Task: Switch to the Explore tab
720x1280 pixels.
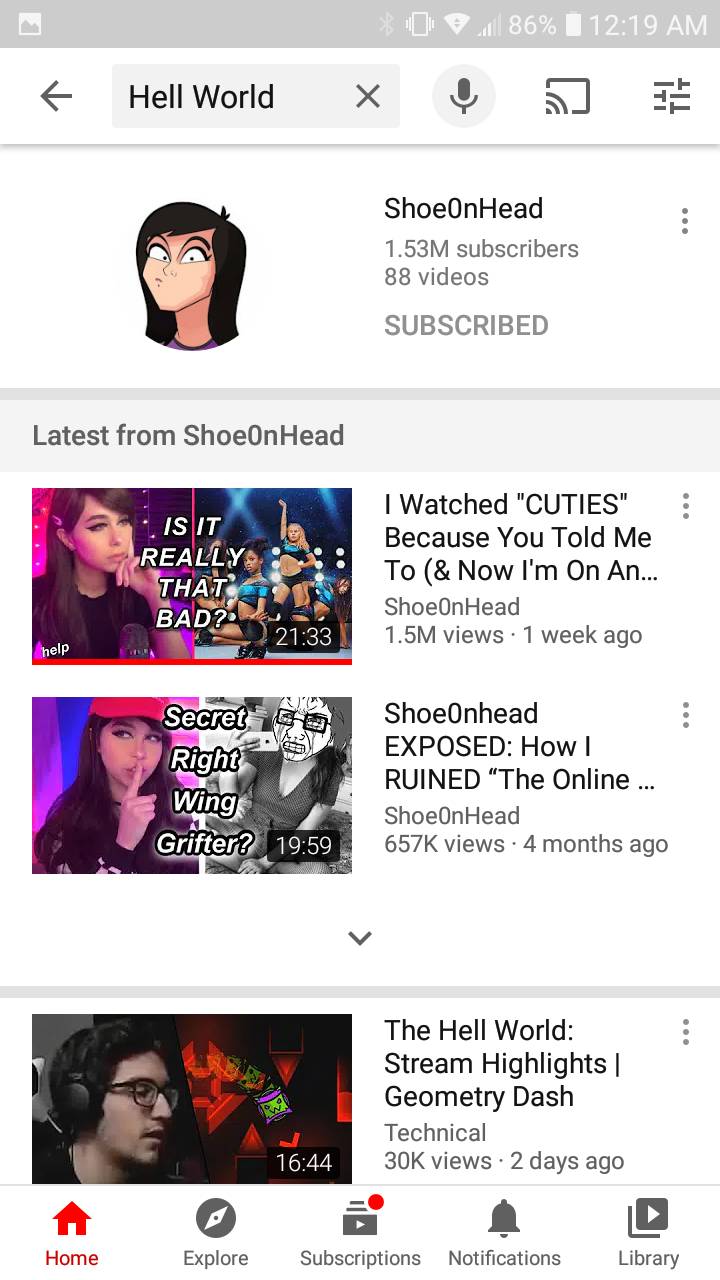Action: pyautogui.click(x=216, y=1234)
